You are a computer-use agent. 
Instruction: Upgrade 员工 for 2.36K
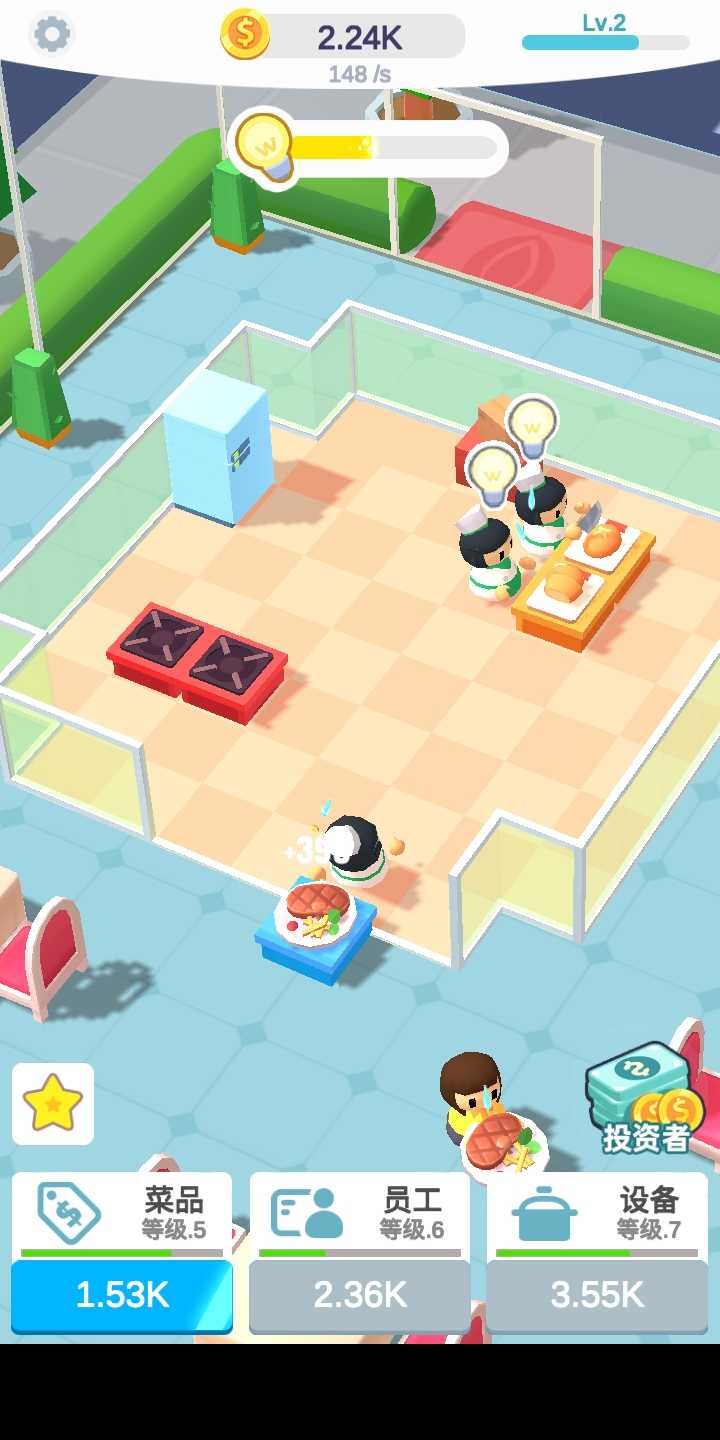click(360, 1295)
